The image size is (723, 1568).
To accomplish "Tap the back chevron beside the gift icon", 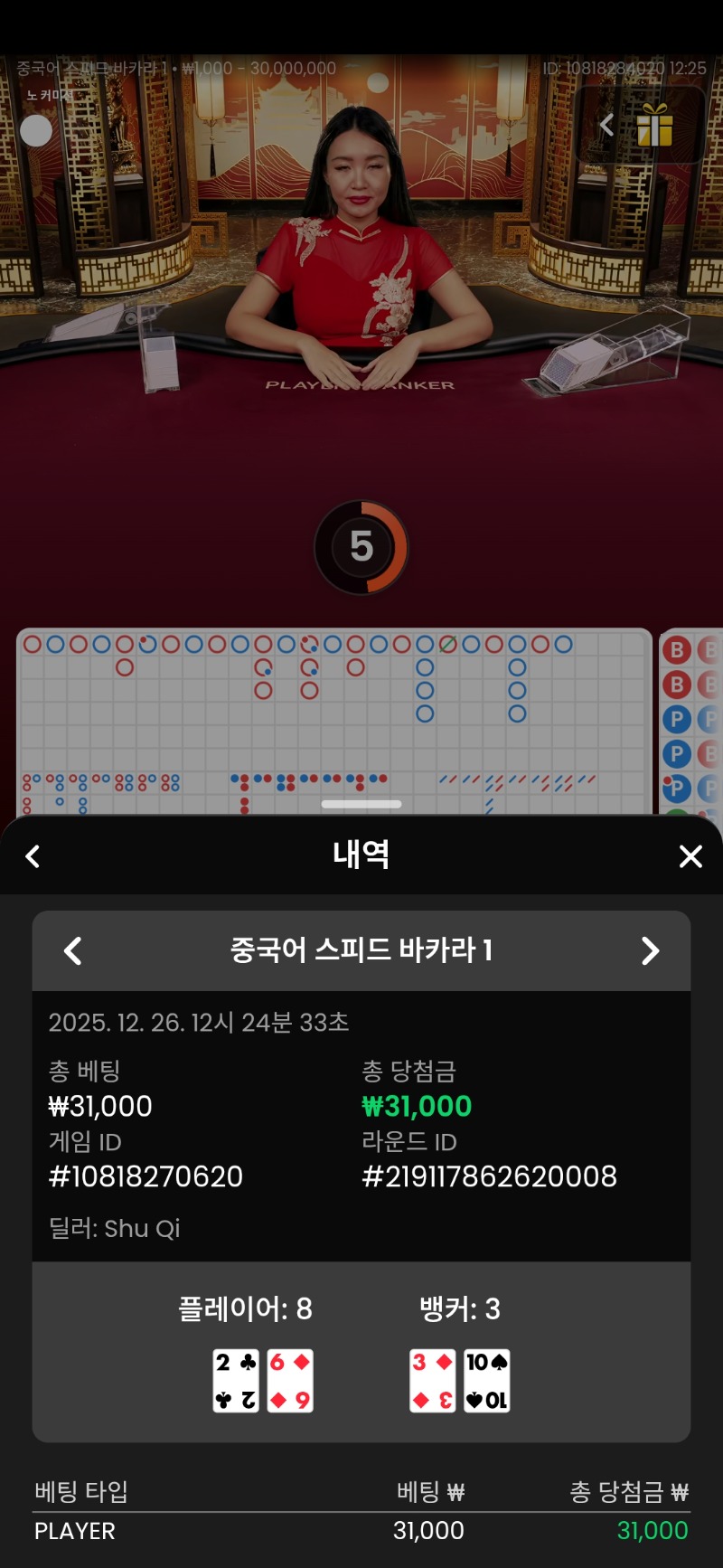I will tap(607, 125).
